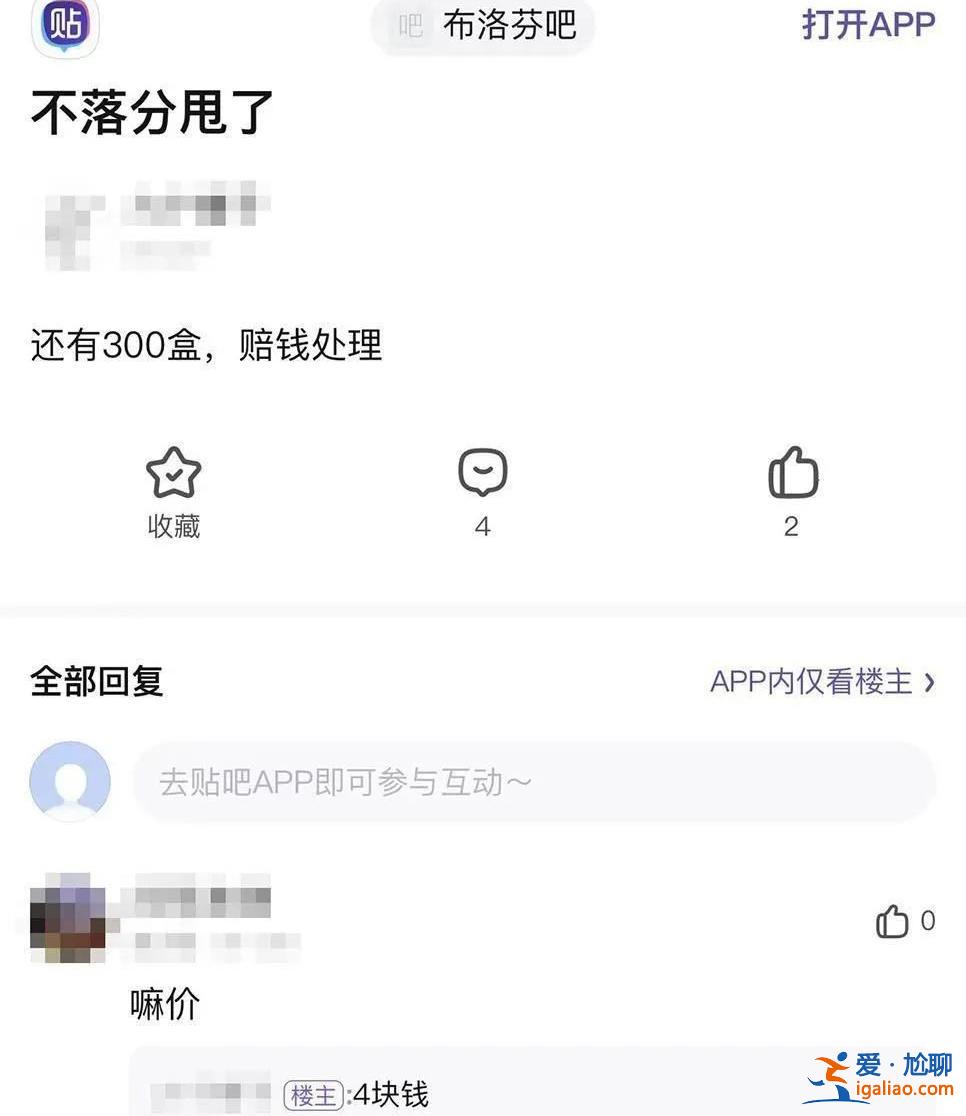The image size is (966, 1116).
Task: Toggle favorite on this thread via 收藏
Action: [x=173, y=527]
